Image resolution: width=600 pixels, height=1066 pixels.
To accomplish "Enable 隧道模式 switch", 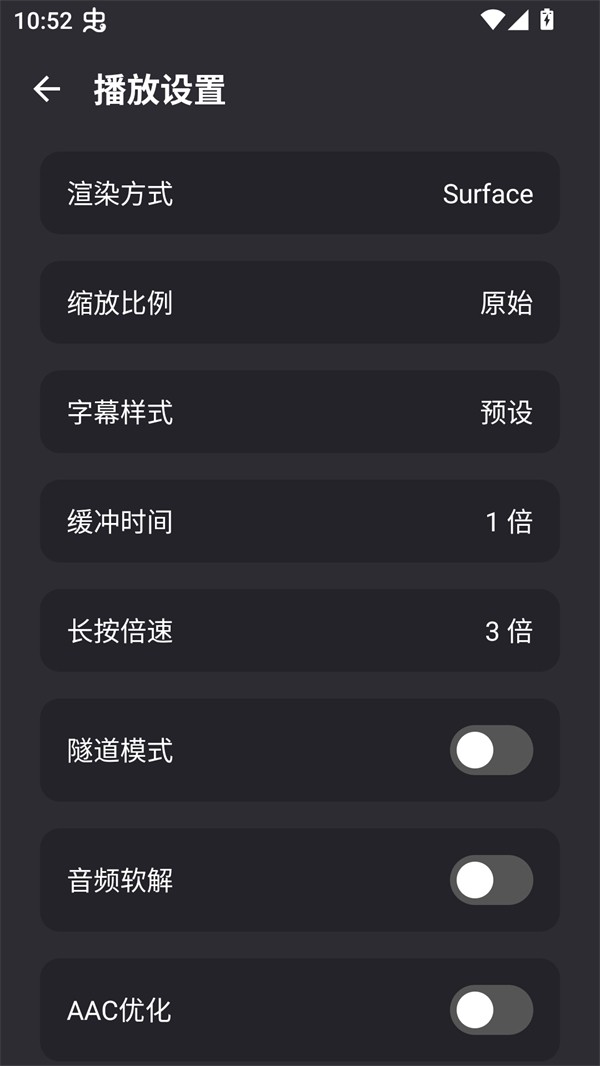I will 490,750.
